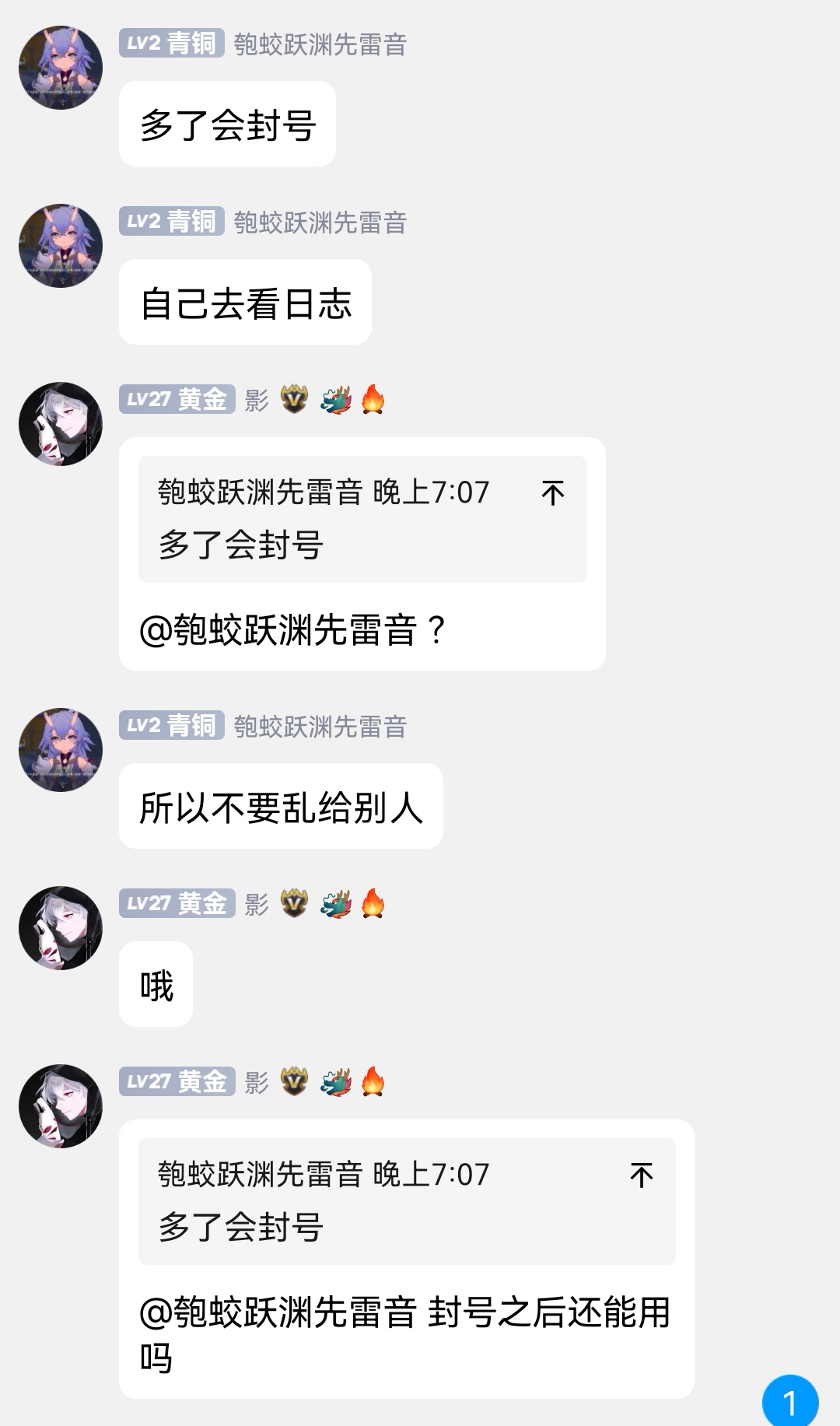The image size is (840, 1426).
Task: Open the avatar of 影 beside "哦"
Action: pos(61,928)
